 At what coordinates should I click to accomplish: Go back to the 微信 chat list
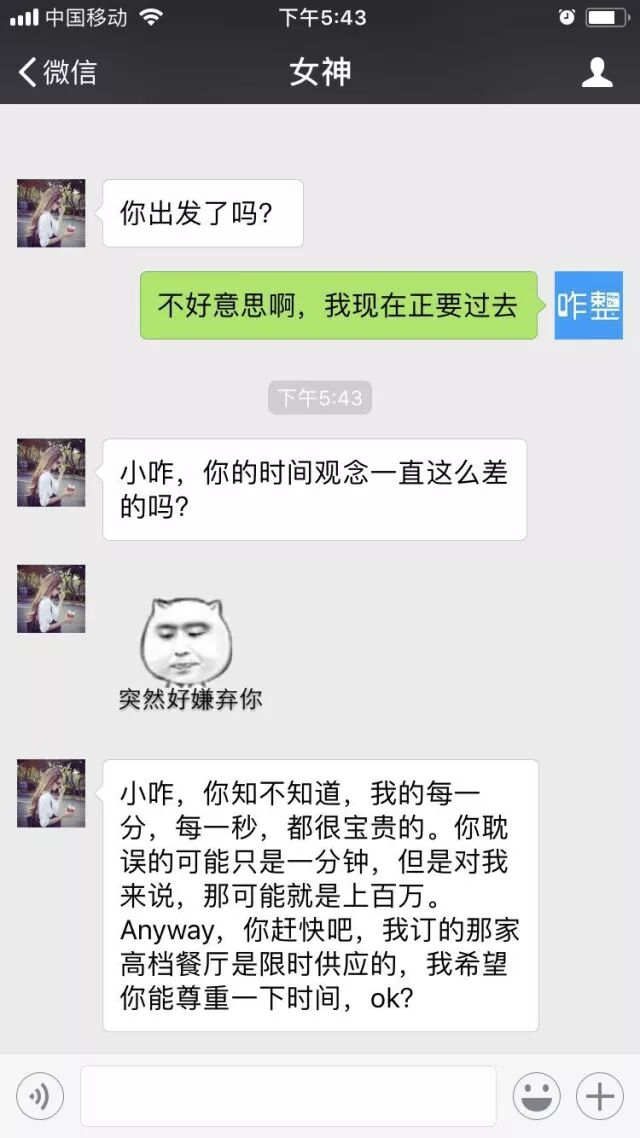[57, 72]
